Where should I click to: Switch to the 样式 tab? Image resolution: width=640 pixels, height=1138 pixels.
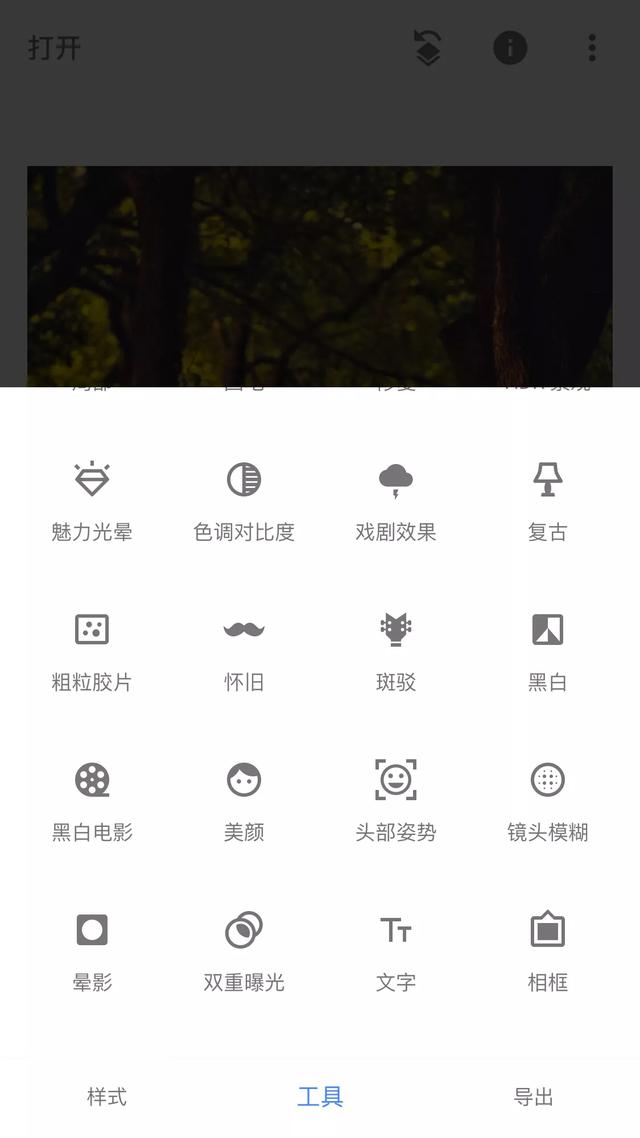[107, 1097]
